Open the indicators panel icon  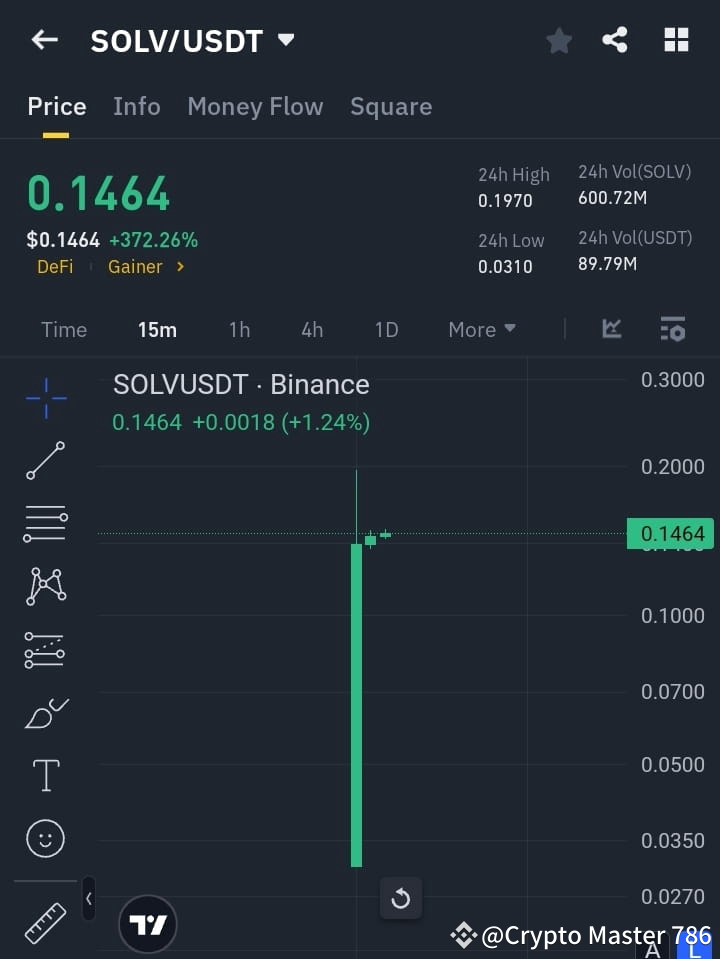[x=672, y=329]
